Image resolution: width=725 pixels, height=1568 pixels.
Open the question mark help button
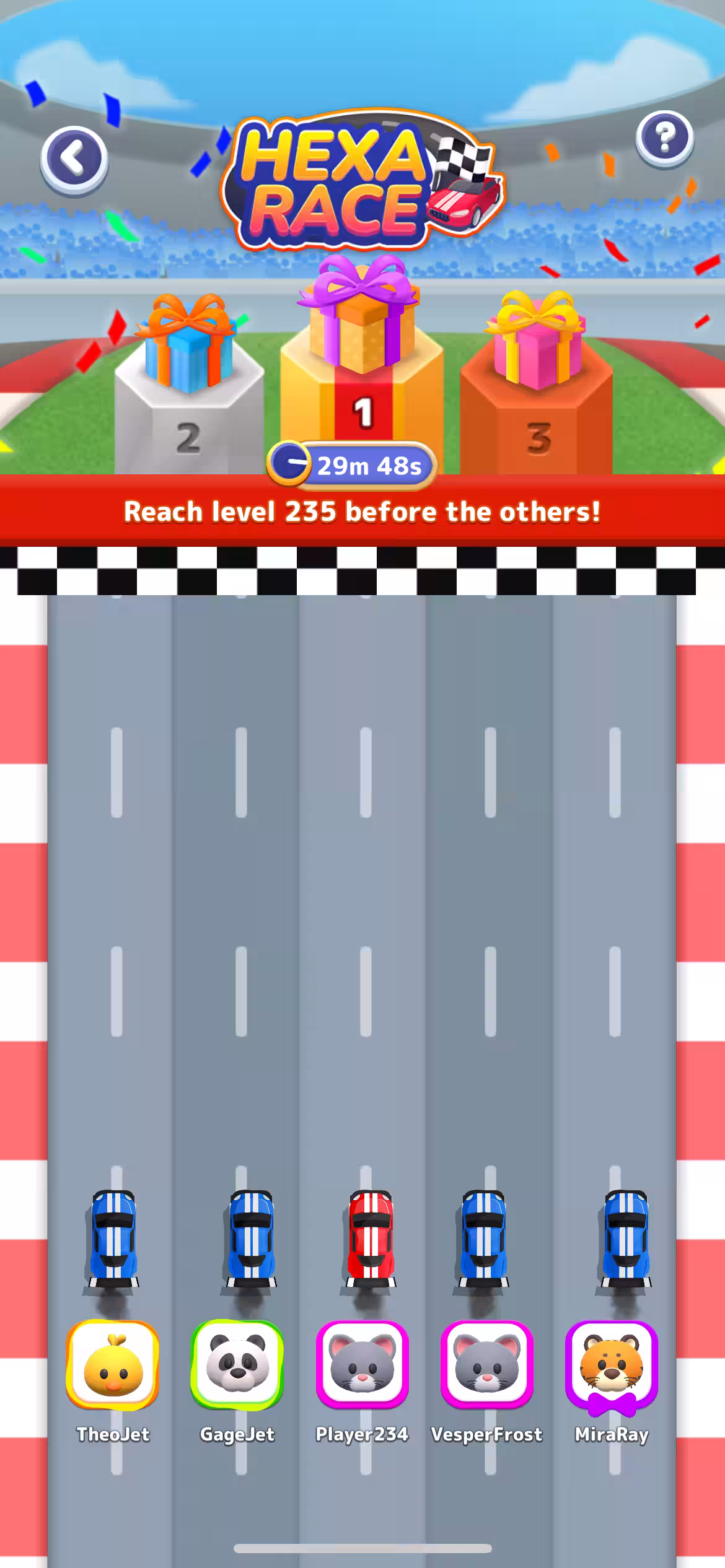664,139
